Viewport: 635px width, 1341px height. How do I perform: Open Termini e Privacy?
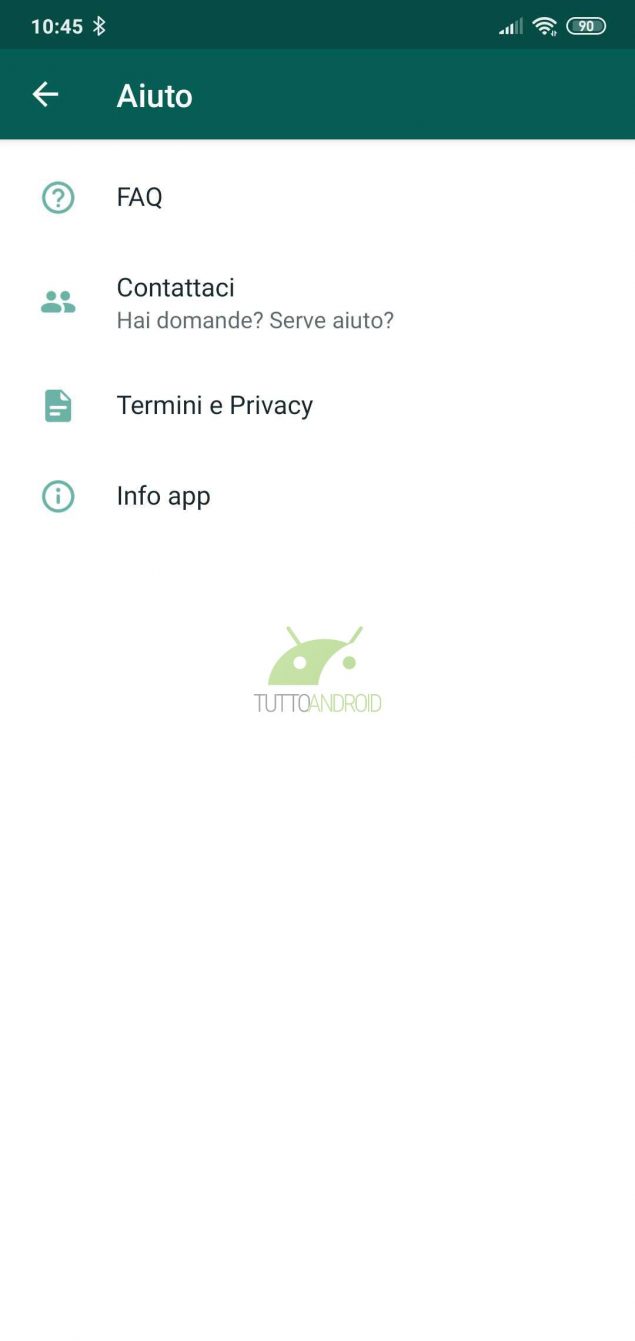(317, 405)
